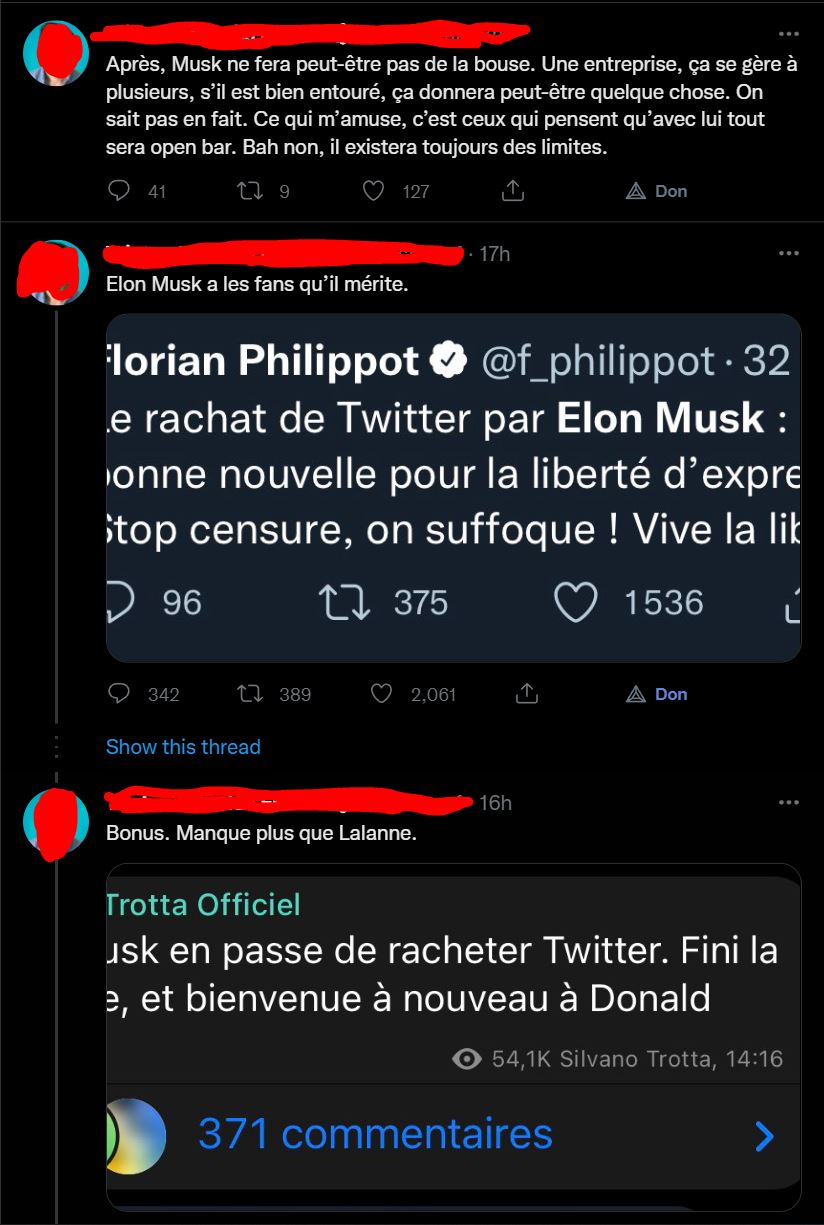This screenshot has height=1225, width=824.
Task: Open the Florian Philippot screenshot image
Action: point(453,488)
